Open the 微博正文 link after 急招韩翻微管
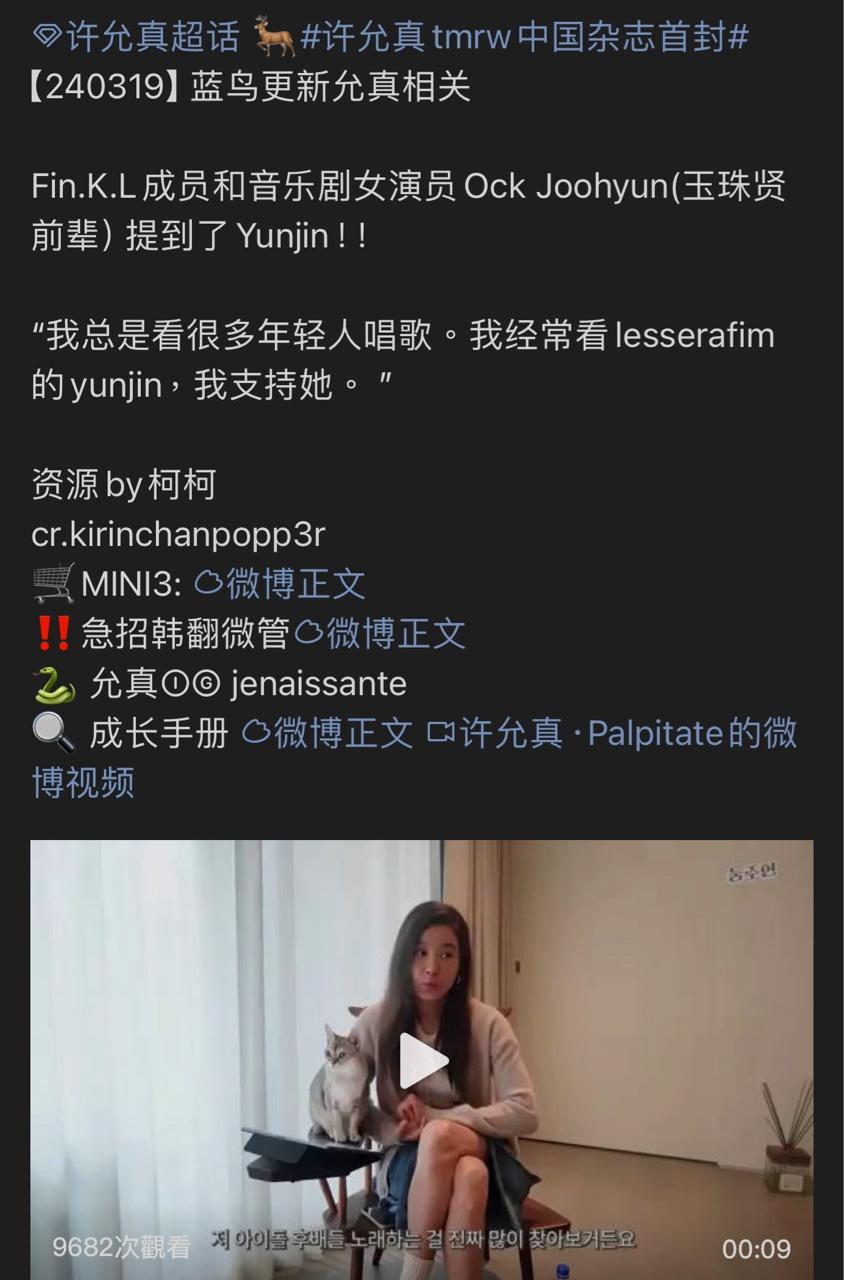This screenshot has height=1280, width=844. coord(380,633)
